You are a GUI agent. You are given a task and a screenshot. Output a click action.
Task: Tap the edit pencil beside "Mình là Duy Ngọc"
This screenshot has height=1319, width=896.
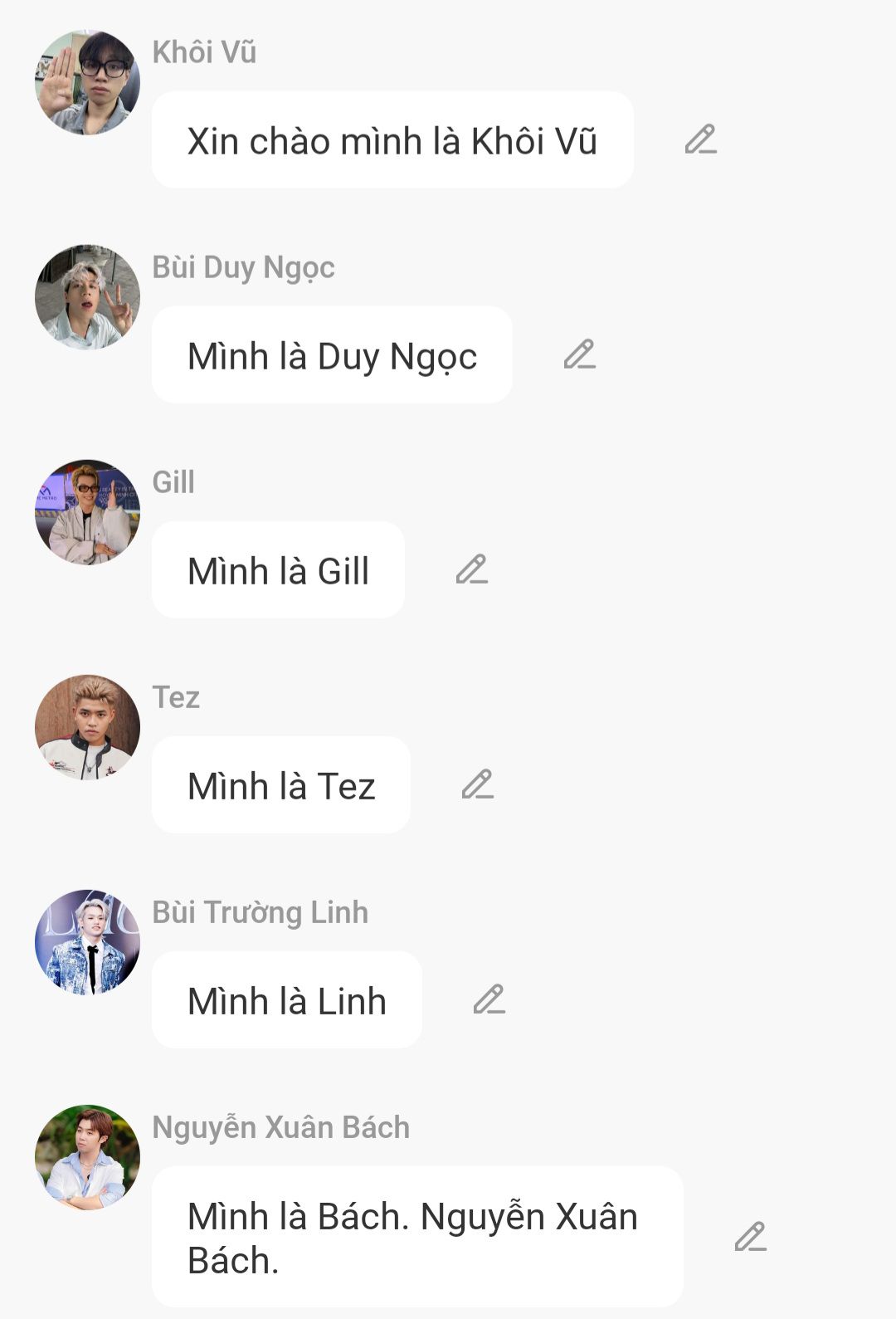(579, 354)
